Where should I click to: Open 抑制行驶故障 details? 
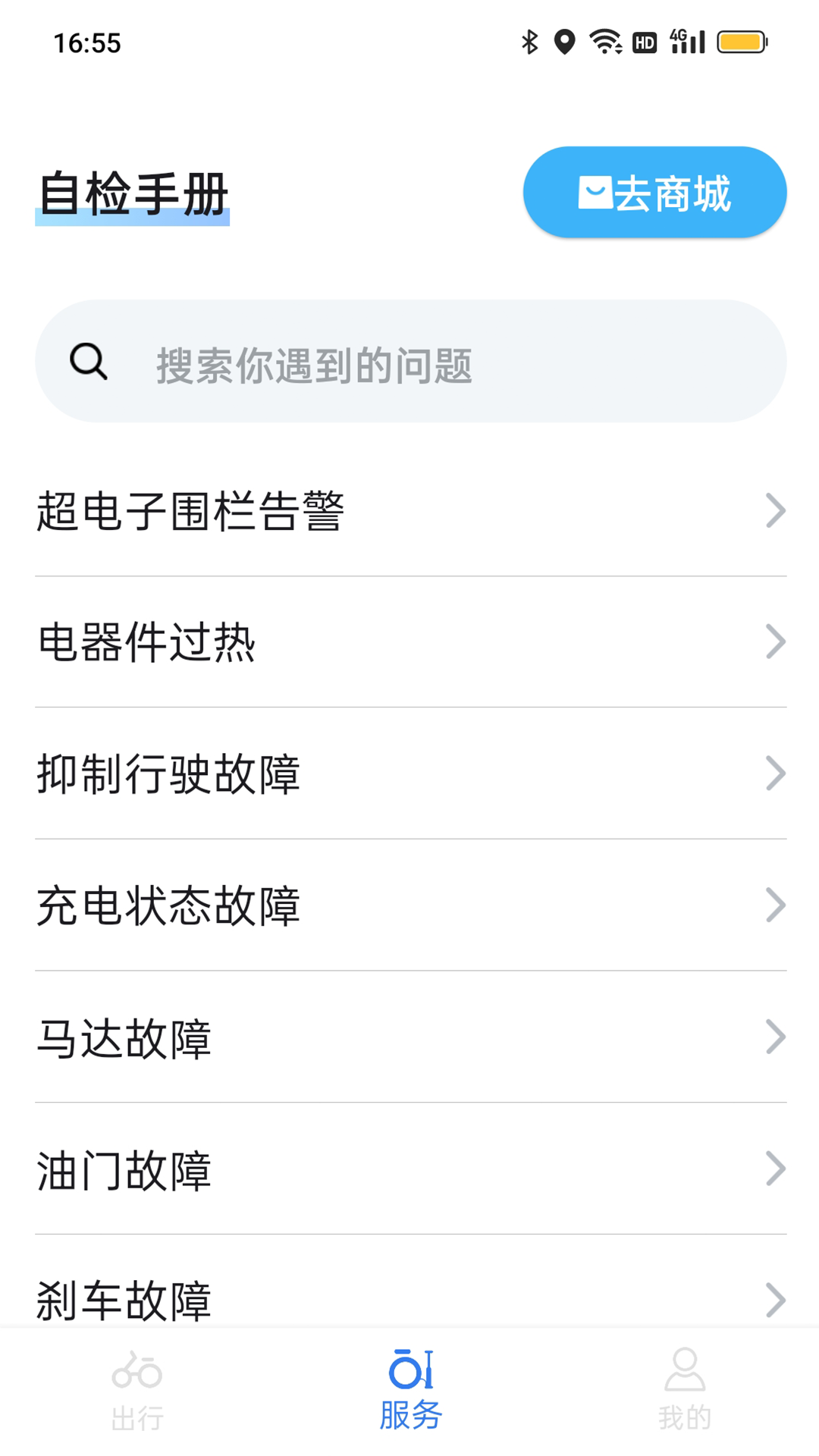[x=410, y=773]
